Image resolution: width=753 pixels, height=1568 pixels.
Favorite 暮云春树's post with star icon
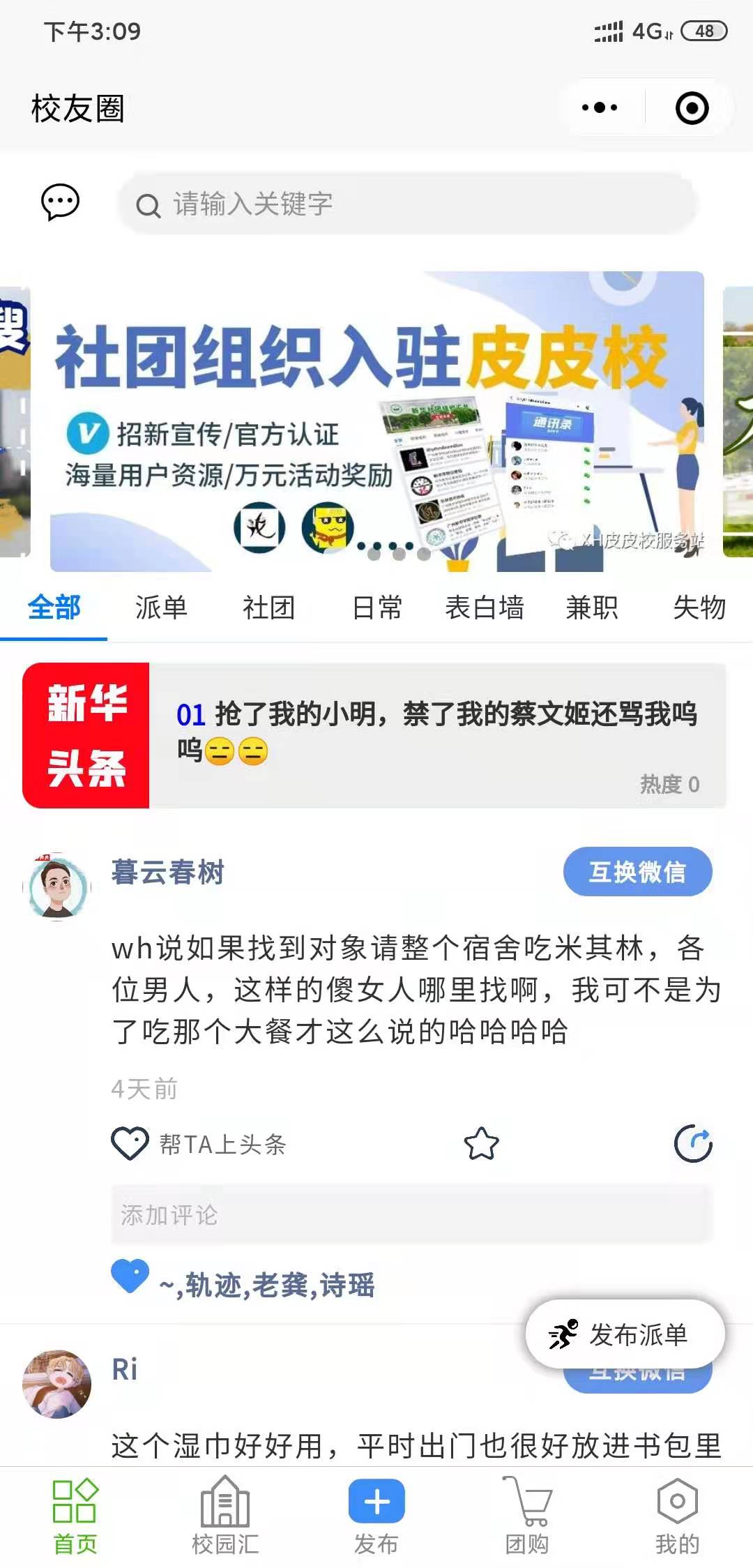point(481,1144)
